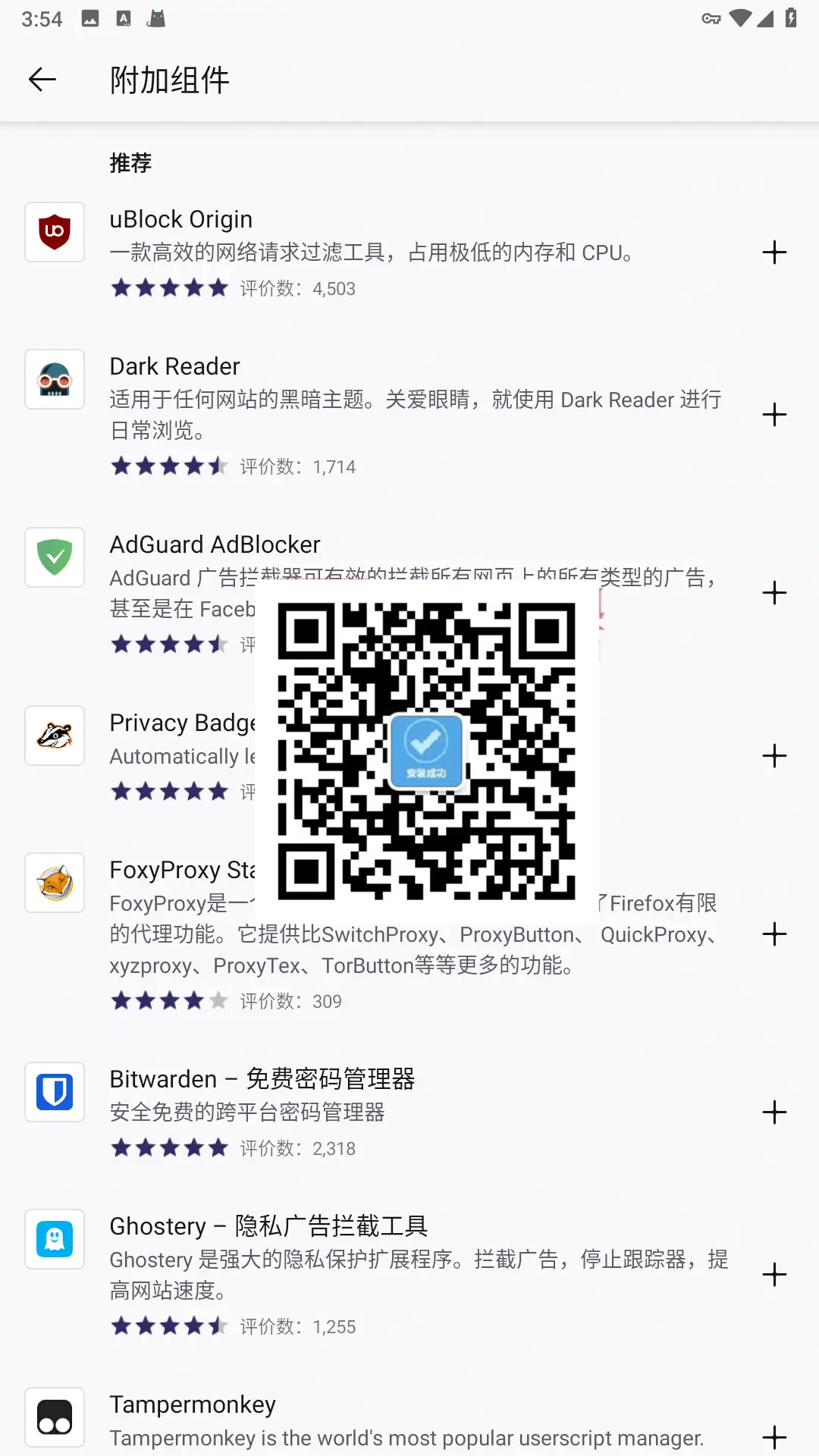Open the AdGuard AdBlocker entry
Viewport: 819px width, 1456px height.
pos(215,545)
